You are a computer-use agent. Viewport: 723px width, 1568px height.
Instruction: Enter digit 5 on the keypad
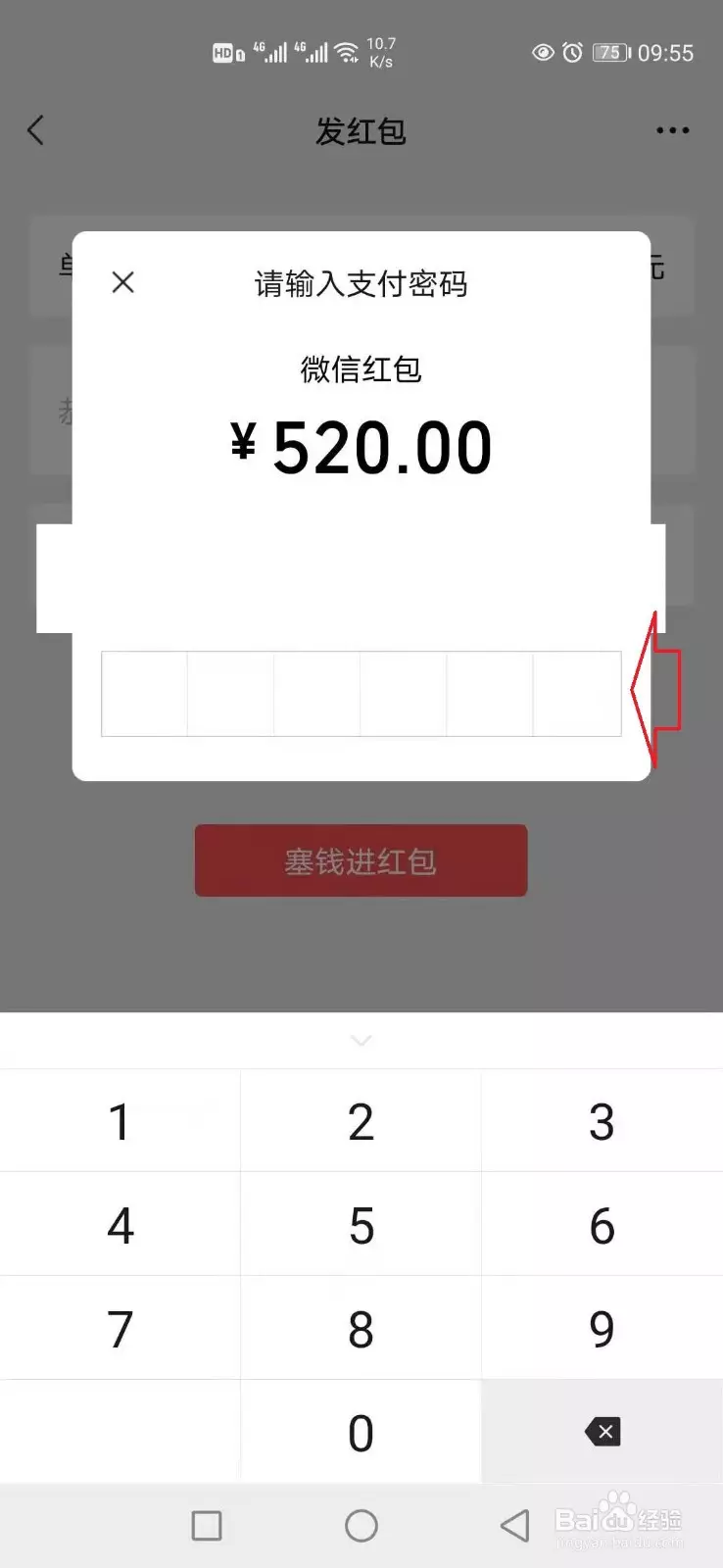pyautogui.click(x=361, y=1226)
